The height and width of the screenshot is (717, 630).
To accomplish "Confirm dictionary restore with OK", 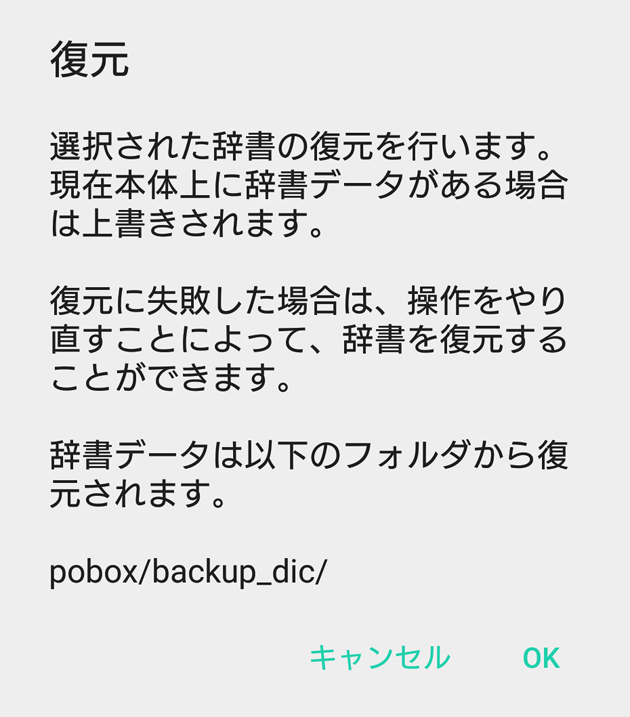I will [541, 657].
